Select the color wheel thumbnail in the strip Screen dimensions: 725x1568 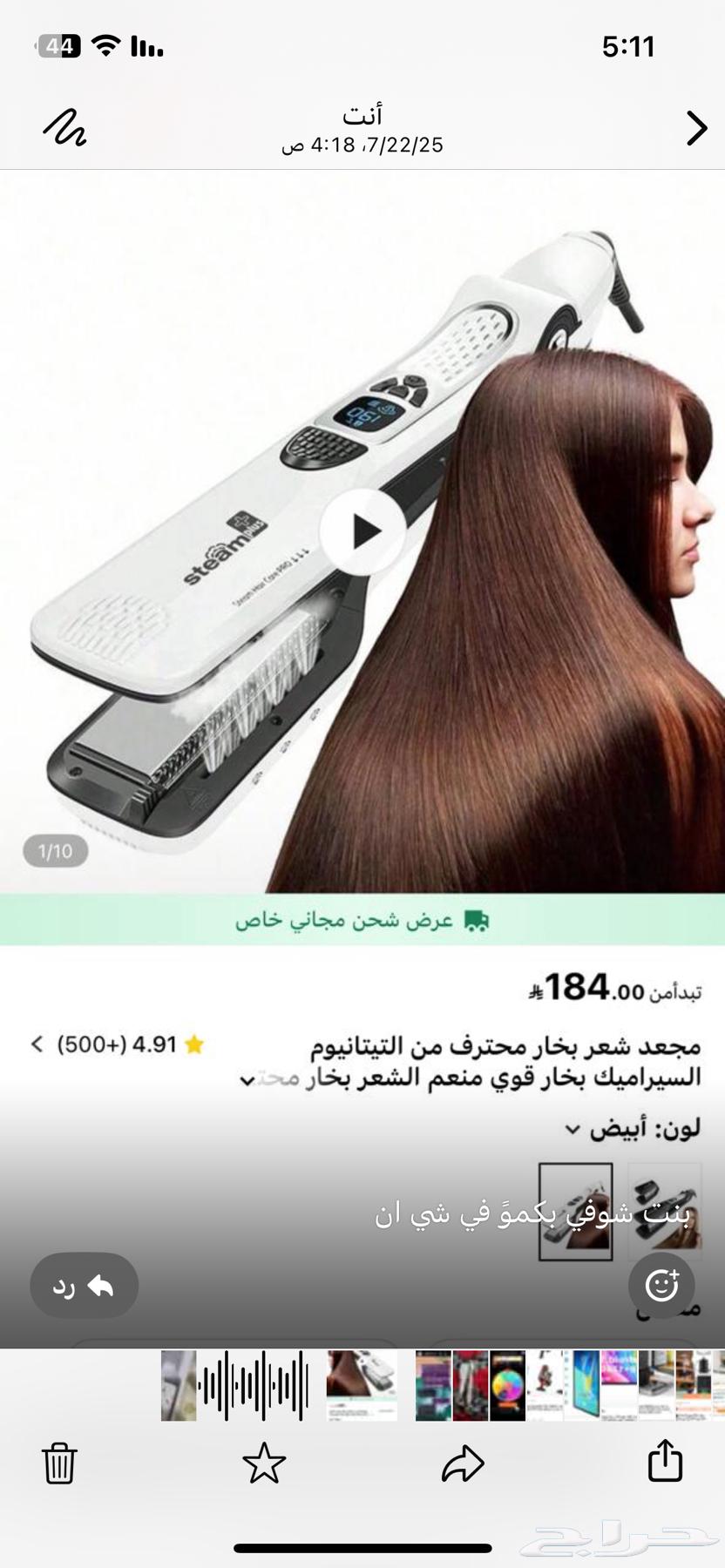pyautogui.click(x=507, y=1385)
